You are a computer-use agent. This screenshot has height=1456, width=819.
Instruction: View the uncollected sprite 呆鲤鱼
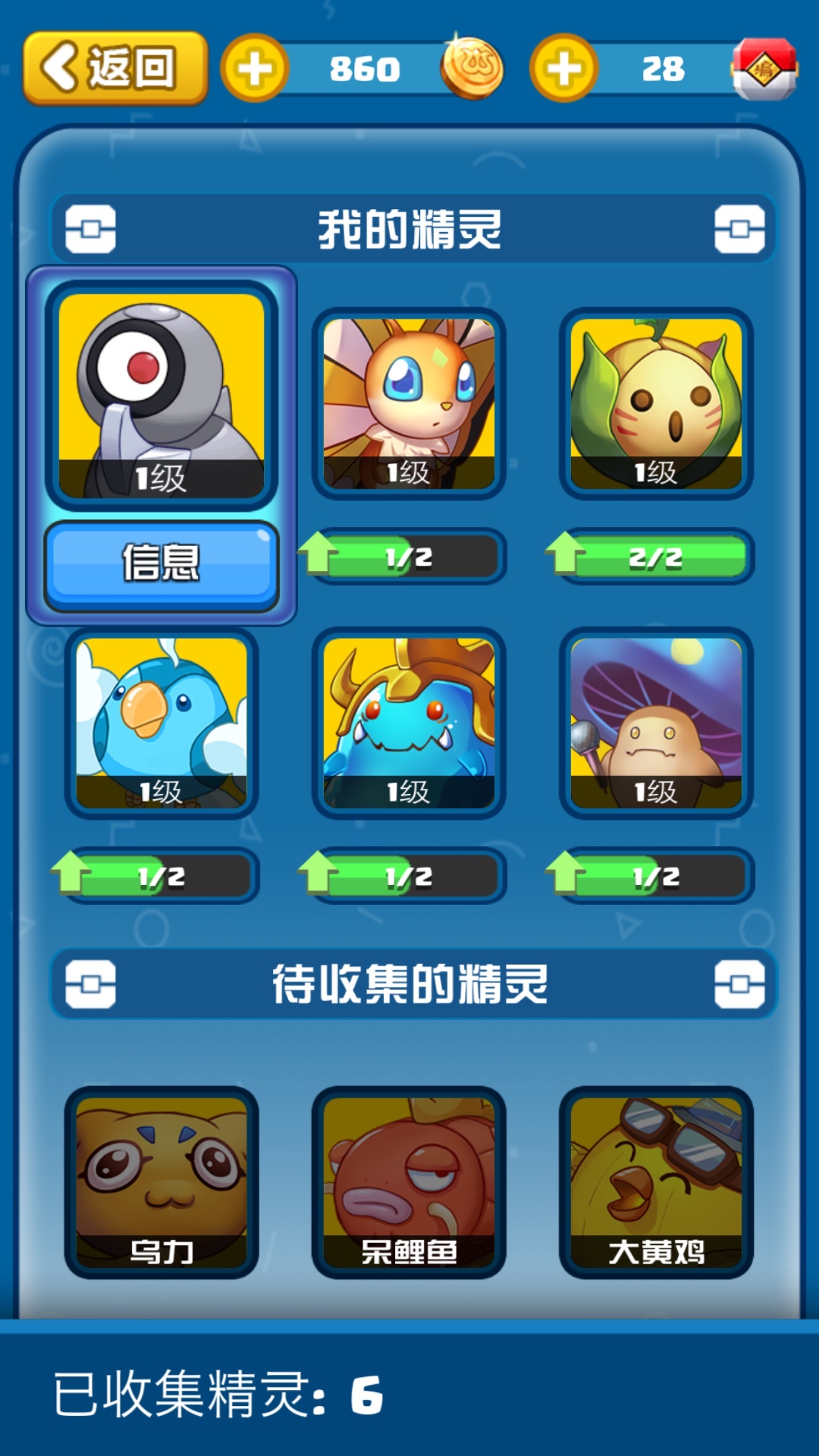[409, 1182]
